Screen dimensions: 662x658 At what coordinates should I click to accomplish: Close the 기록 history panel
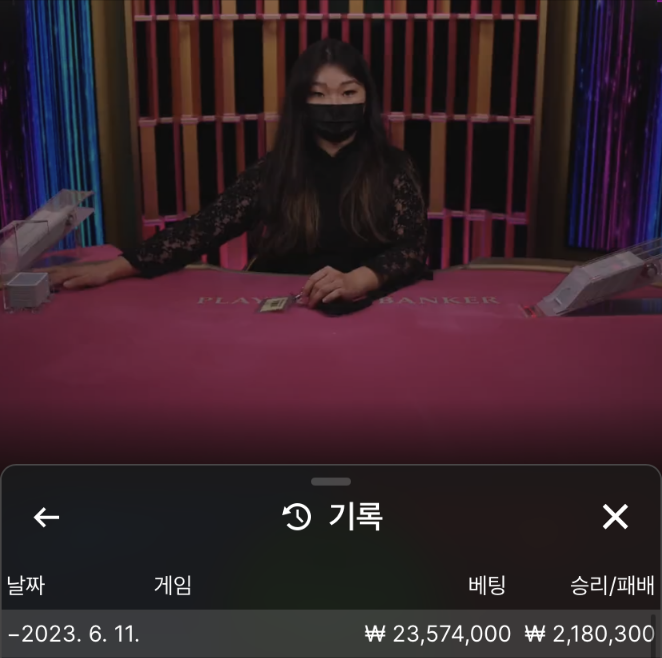pyautogui.click(x=615, y=517)
